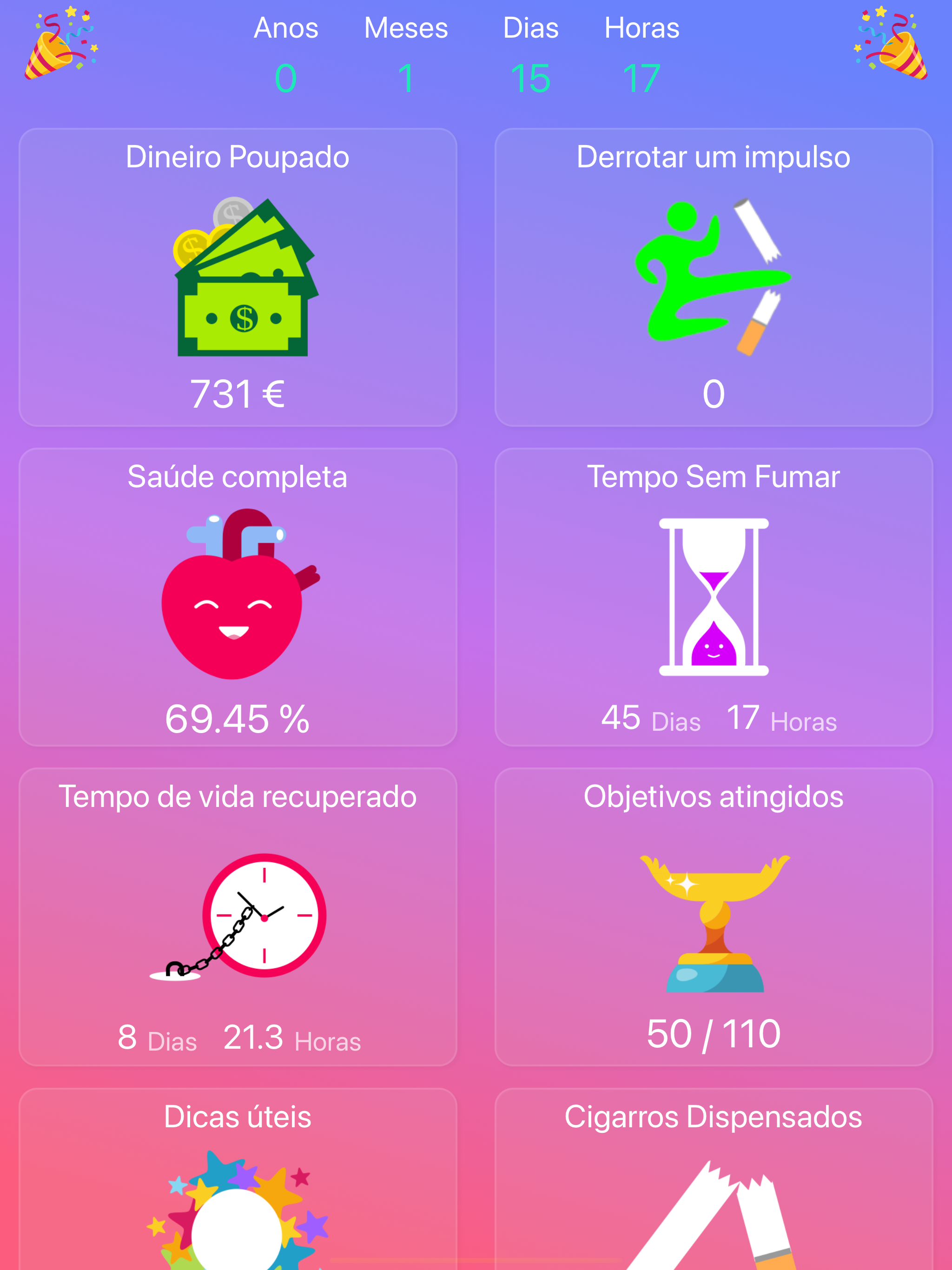Click the 731 € savings amount
Viewport: 952px width, 1270px height.
click(x=238, y=393)
